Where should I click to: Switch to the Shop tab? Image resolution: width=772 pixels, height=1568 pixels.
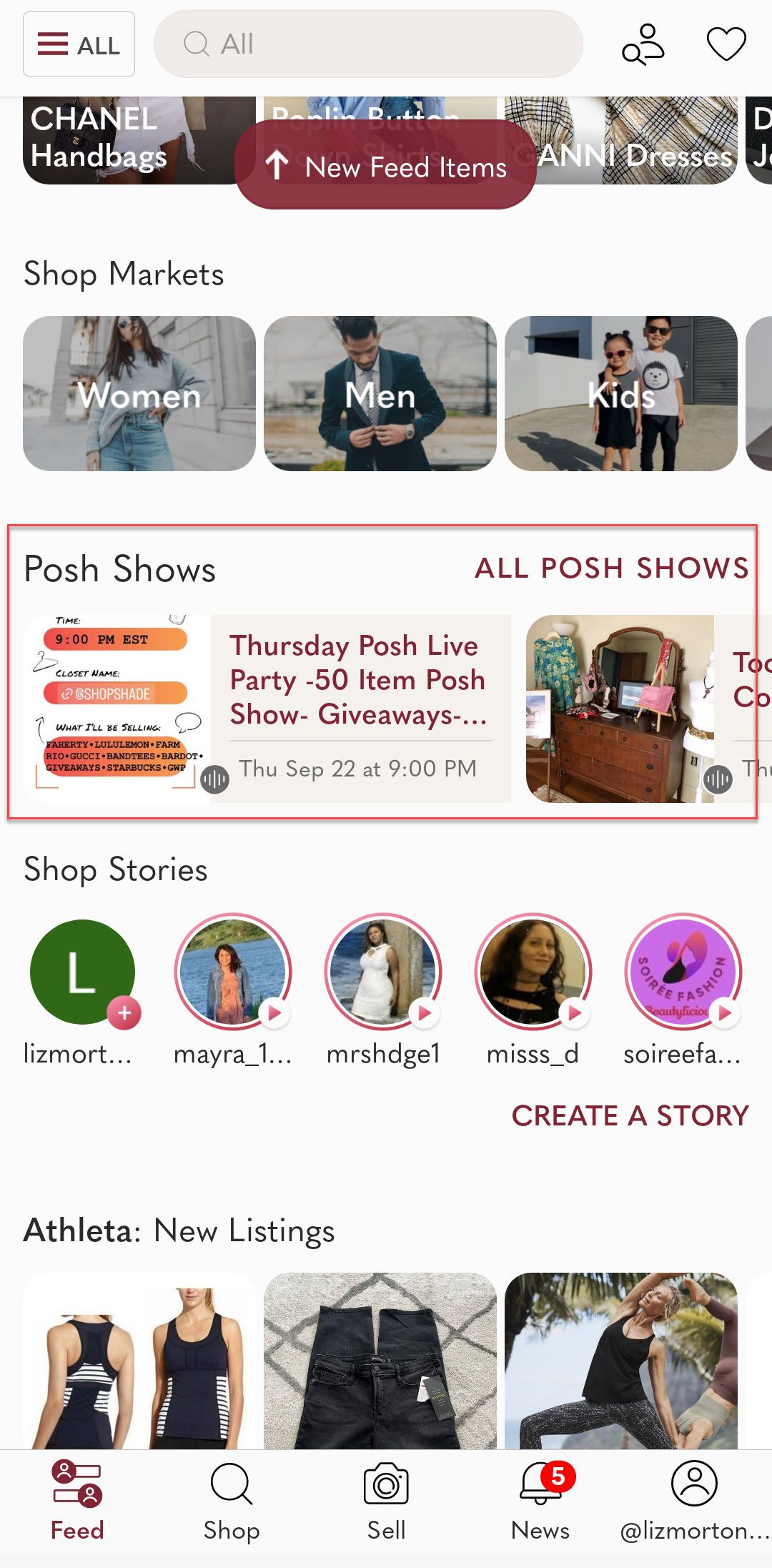232,1500
